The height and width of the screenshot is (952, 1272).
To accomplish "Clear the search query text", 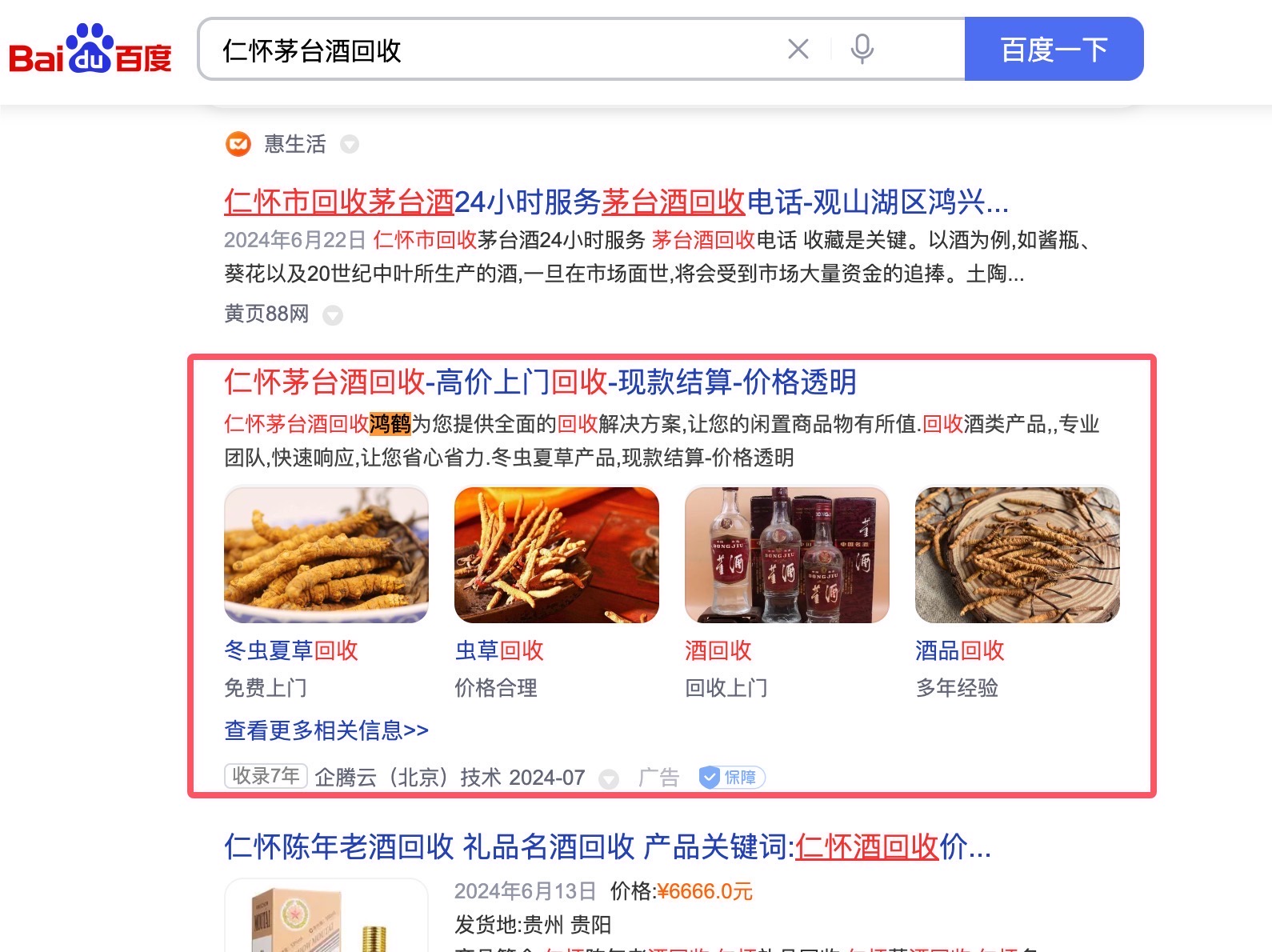I will coord(798,50).
